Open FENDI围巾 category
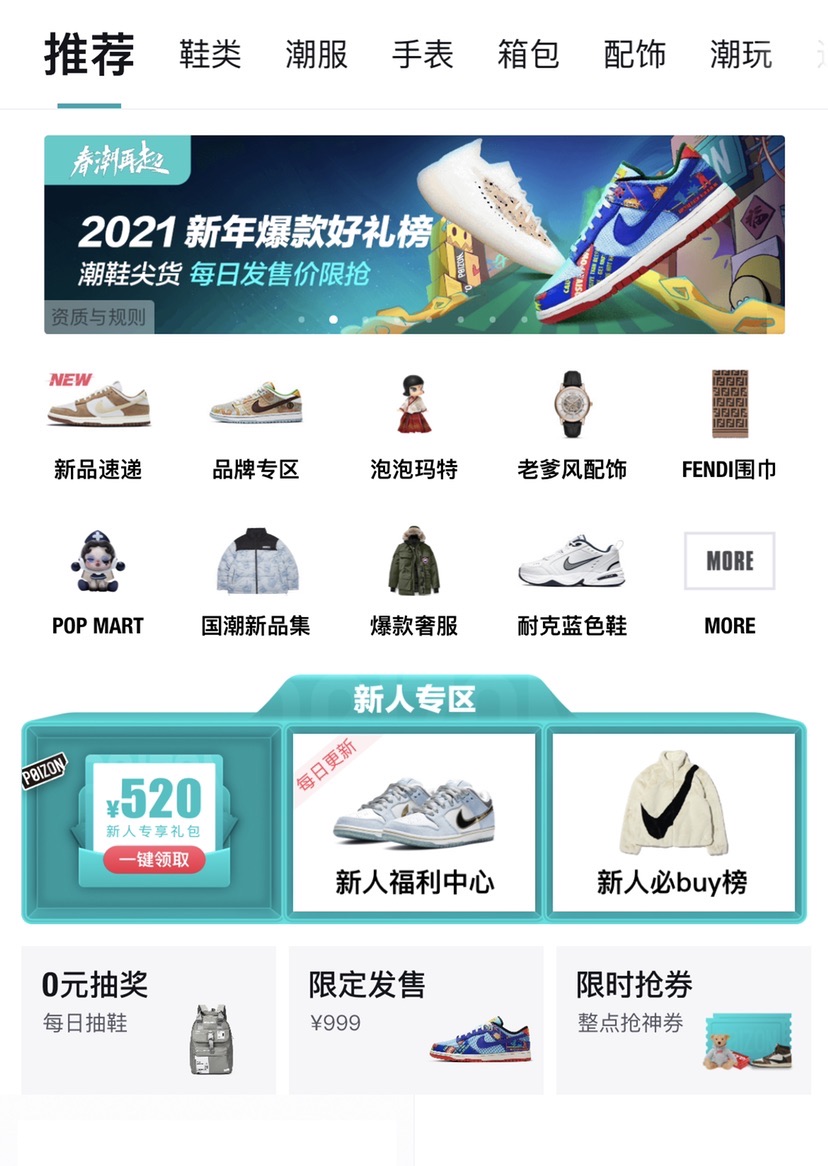828x1166 pixels. click(x=729, y=424)
